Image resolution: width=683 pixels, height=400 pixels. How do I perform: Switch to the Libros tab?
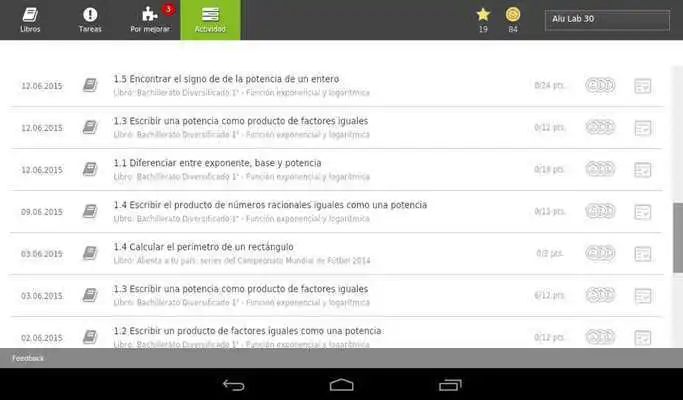[30, 19]
